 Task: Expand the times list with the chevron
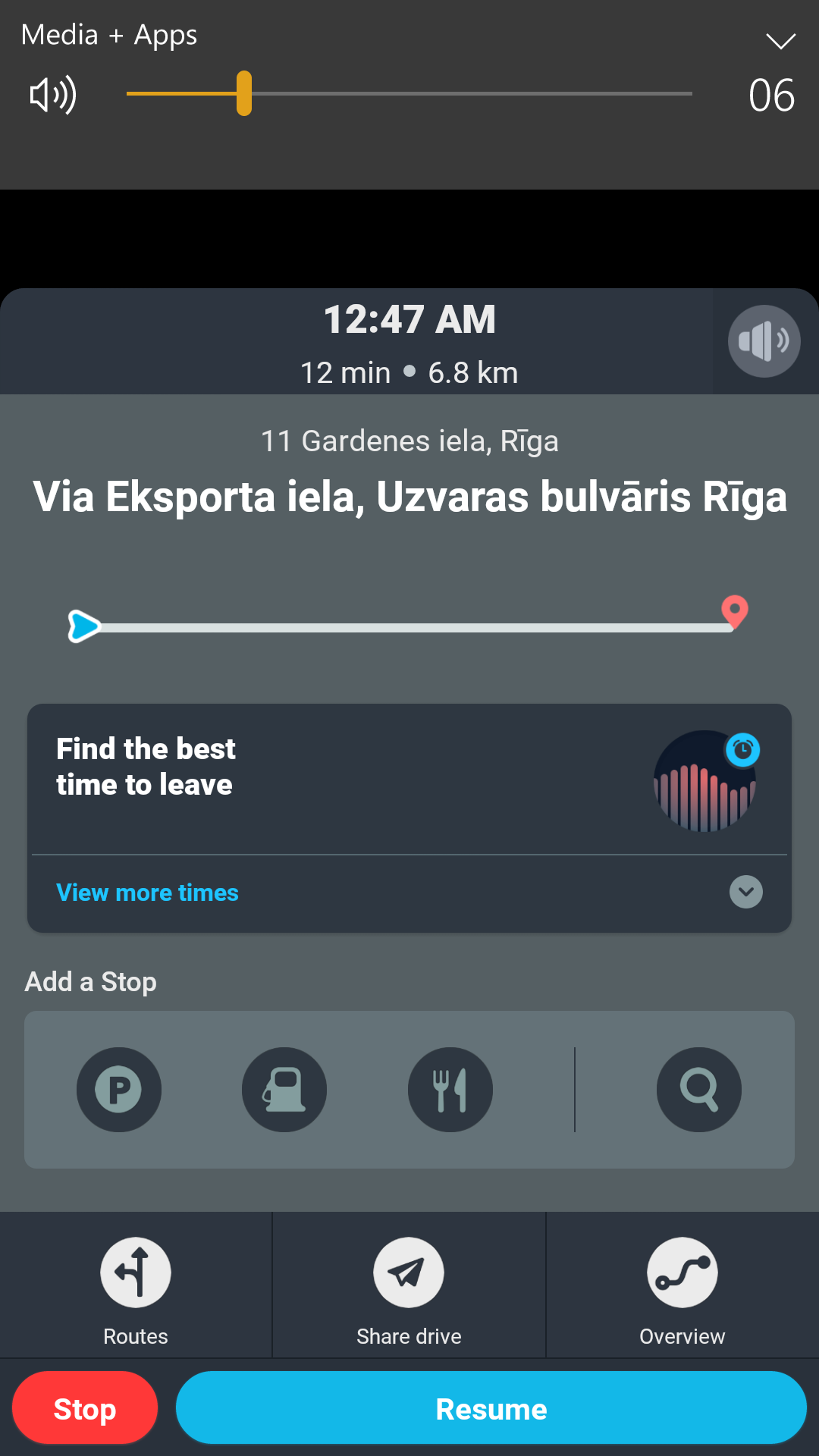pos(746,892)
